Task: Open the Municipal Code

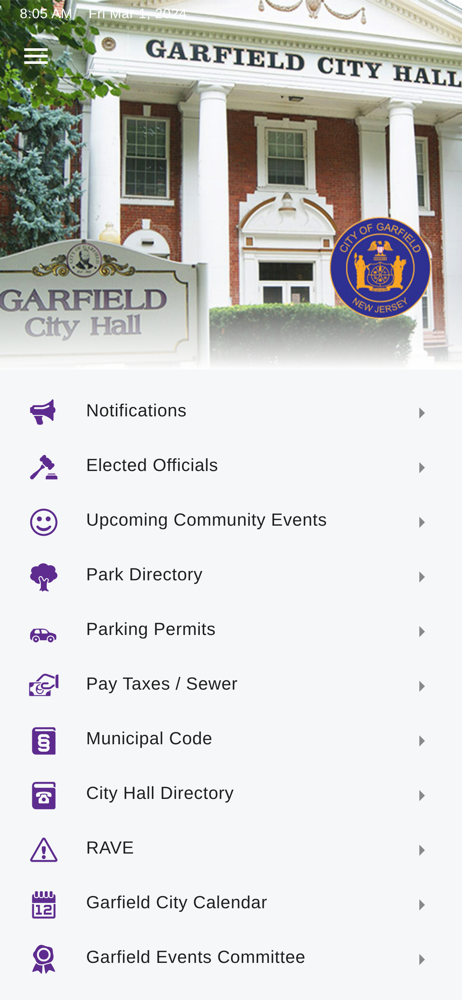Action: (x=231, y=740)
